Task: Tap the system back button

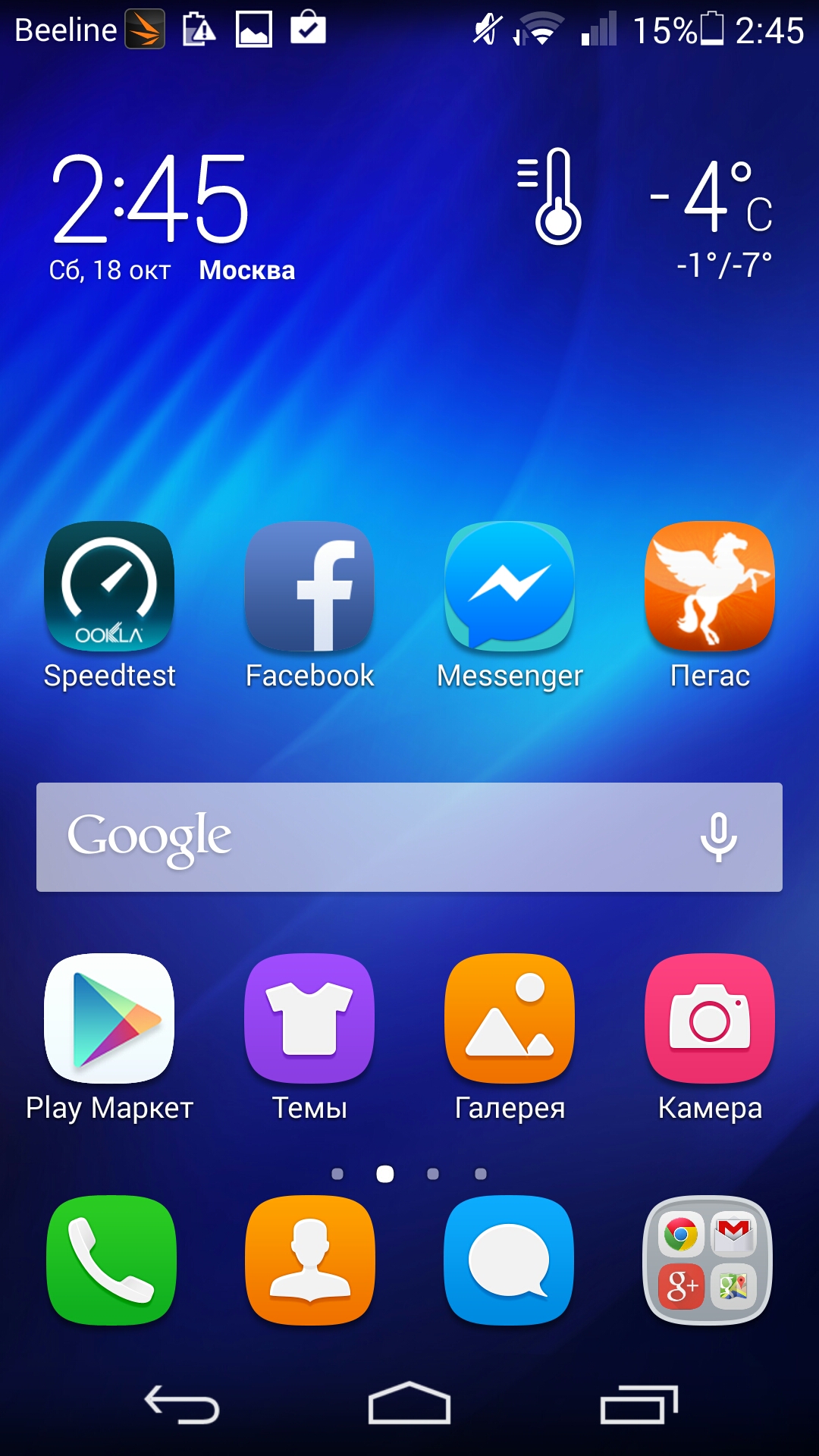Action: [182, 1404]
